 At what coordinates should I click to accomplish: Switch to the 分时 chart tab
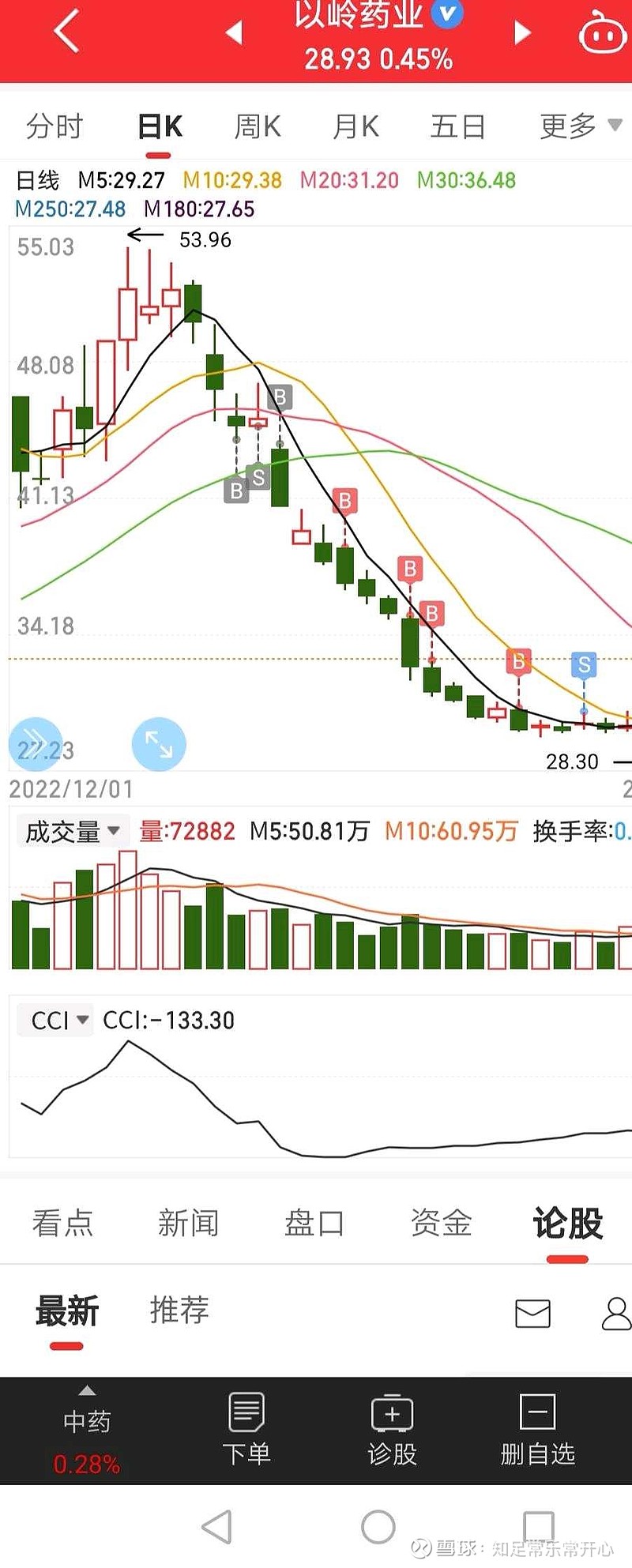pos(54,126)
